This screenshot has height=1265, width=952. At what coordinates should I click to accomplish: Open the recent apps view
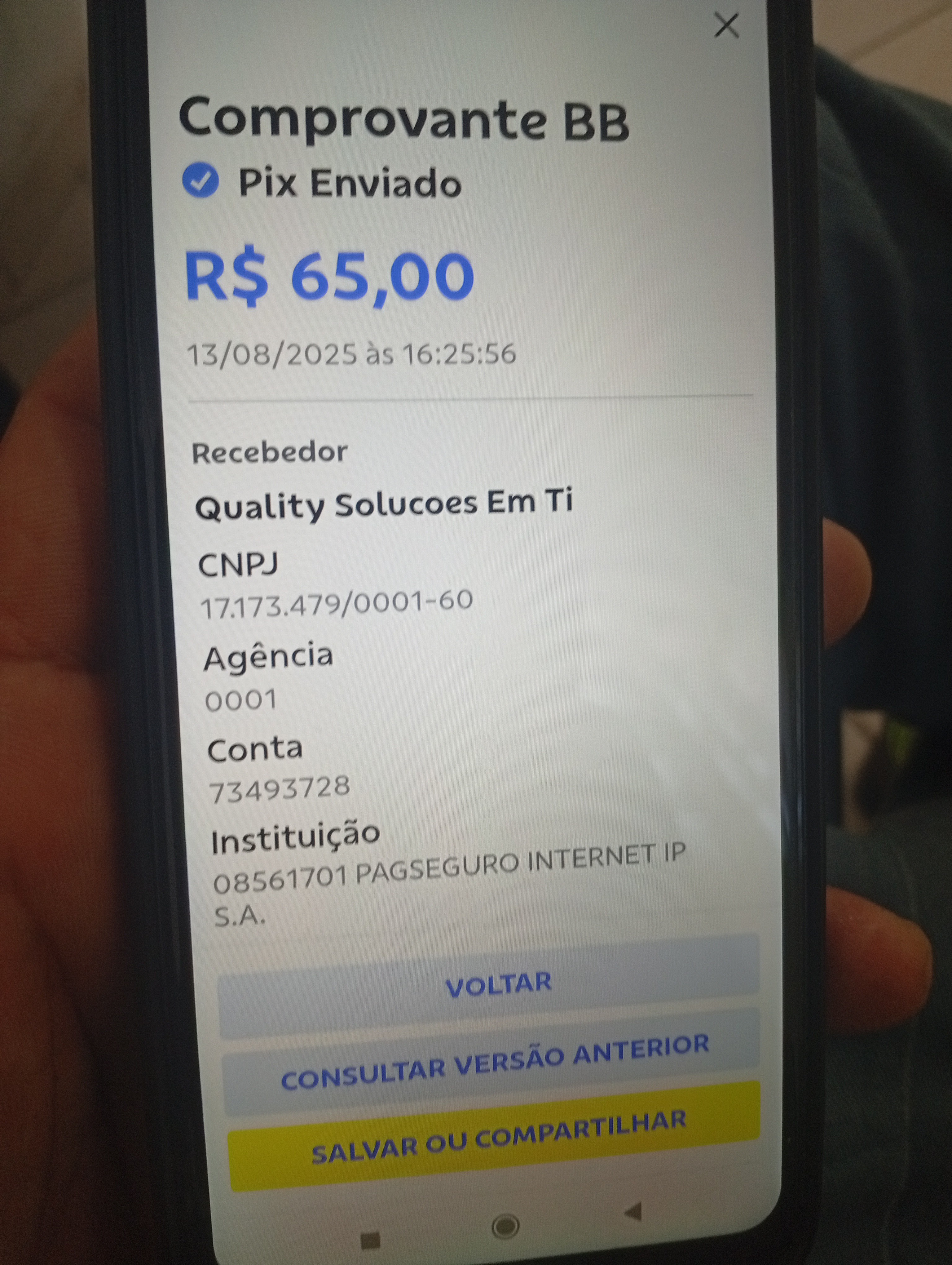pos(372,1240)
